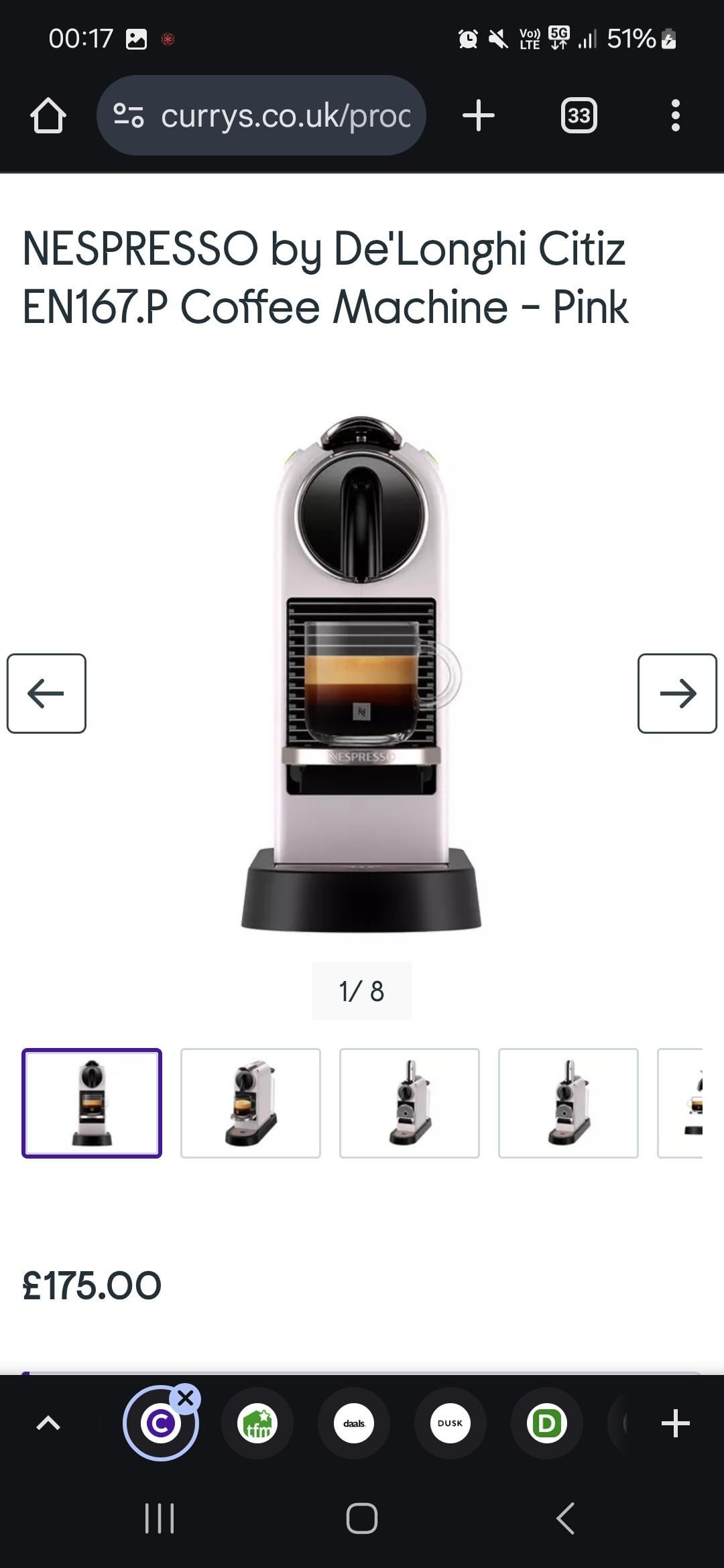Show the next product image
The height and width of the screenshot is (1568, 724).
point(677,693)
